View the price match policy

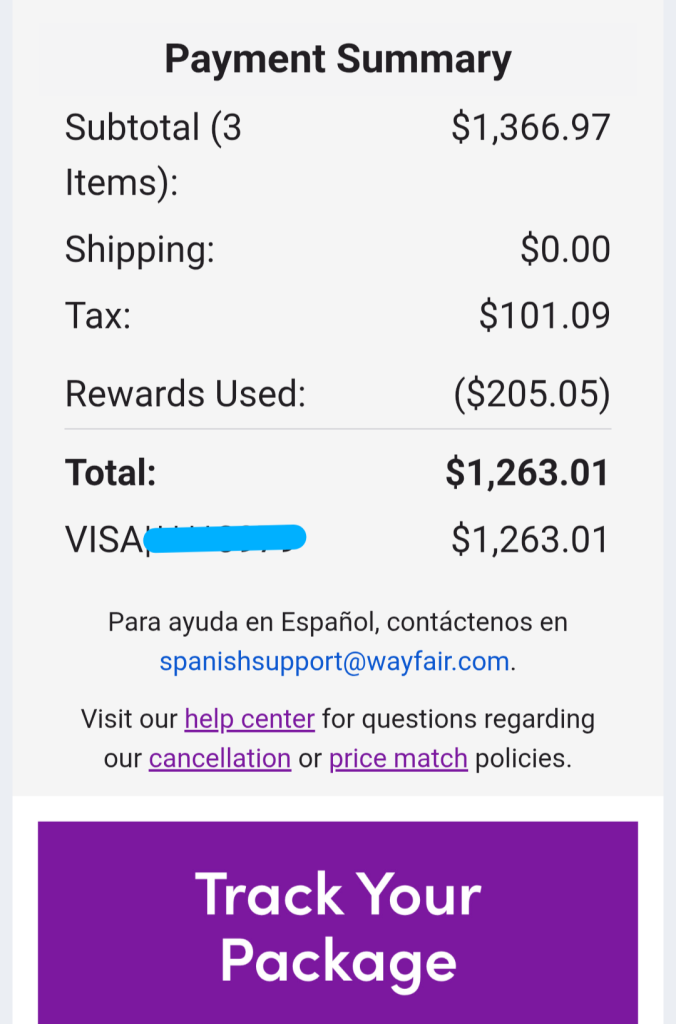(x=398, y=759)
